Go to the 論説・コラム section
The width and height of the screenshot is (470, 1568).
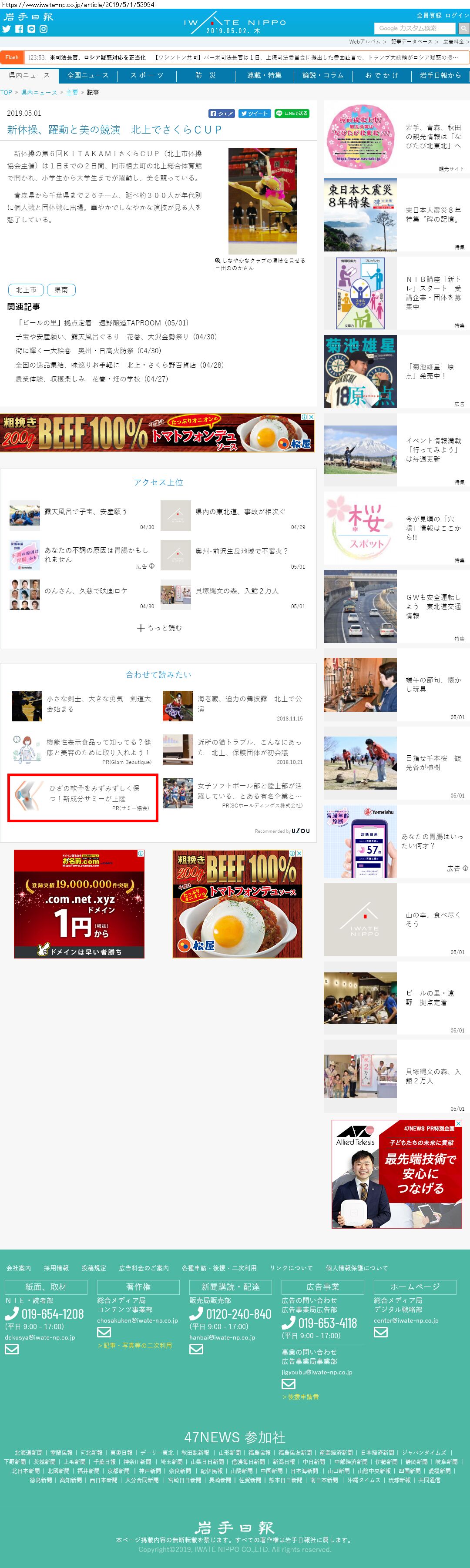pos(322,75)
